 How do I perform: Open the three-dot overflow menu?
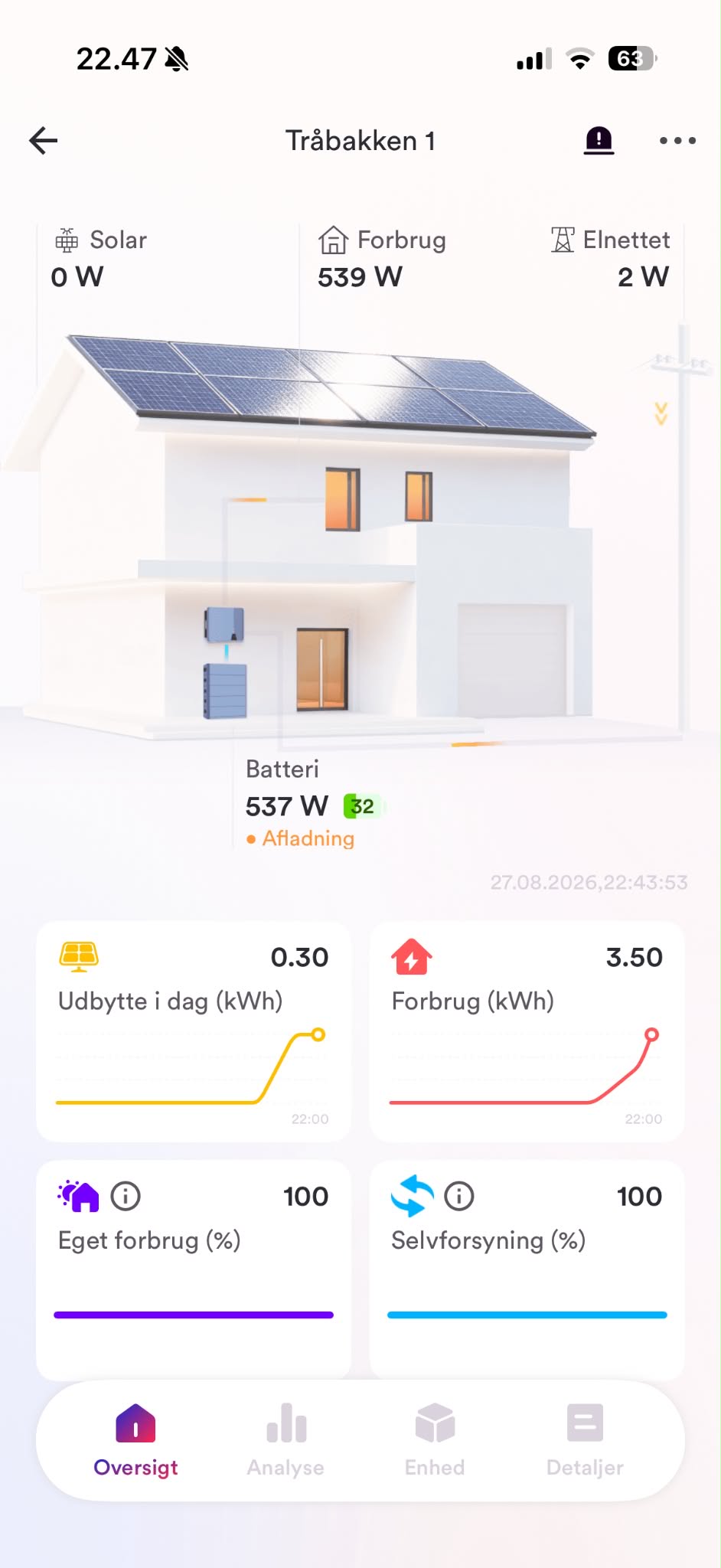(677, 140)
